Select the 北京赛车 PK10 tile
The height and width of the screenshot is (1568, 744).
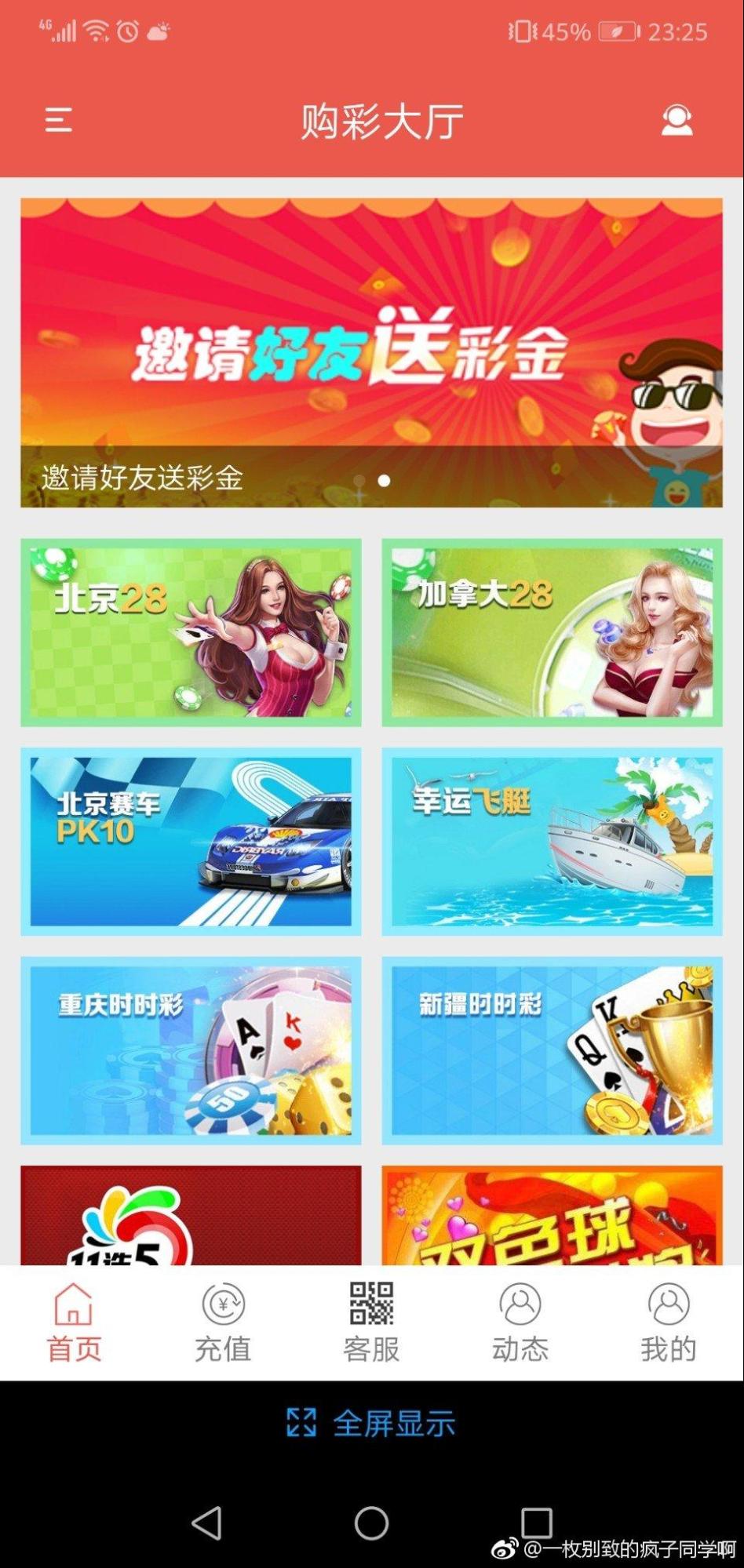[x=191, y=841]
